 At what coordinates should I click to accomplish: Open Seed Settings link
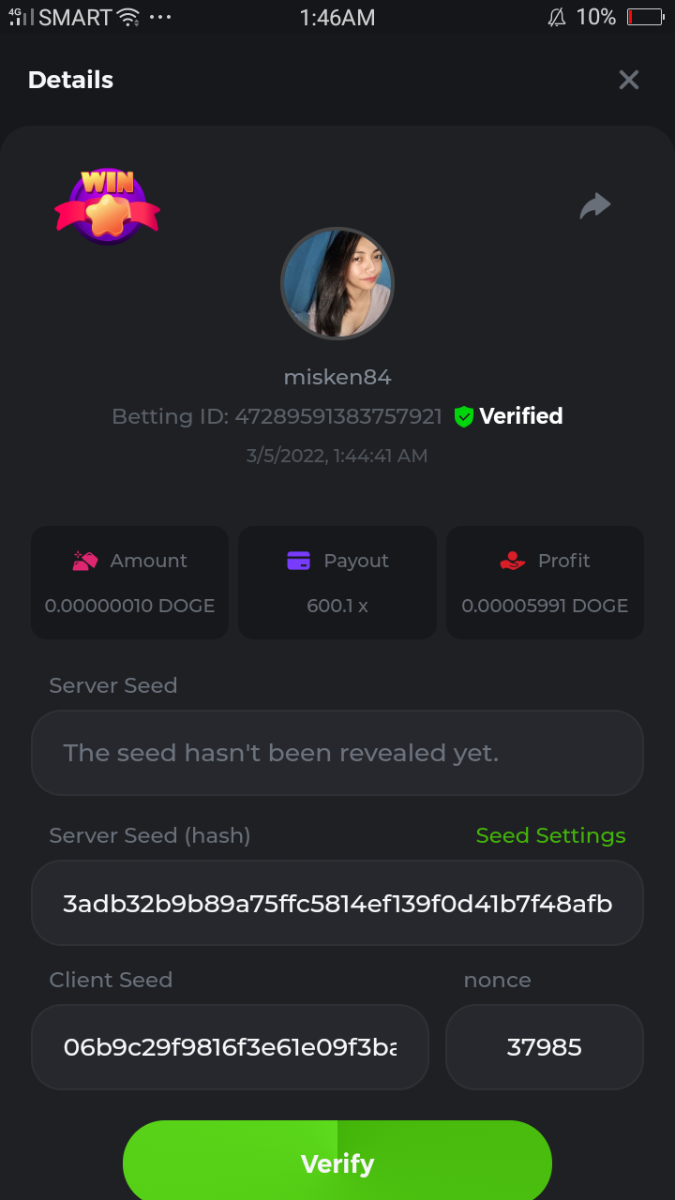pos(550,836)
